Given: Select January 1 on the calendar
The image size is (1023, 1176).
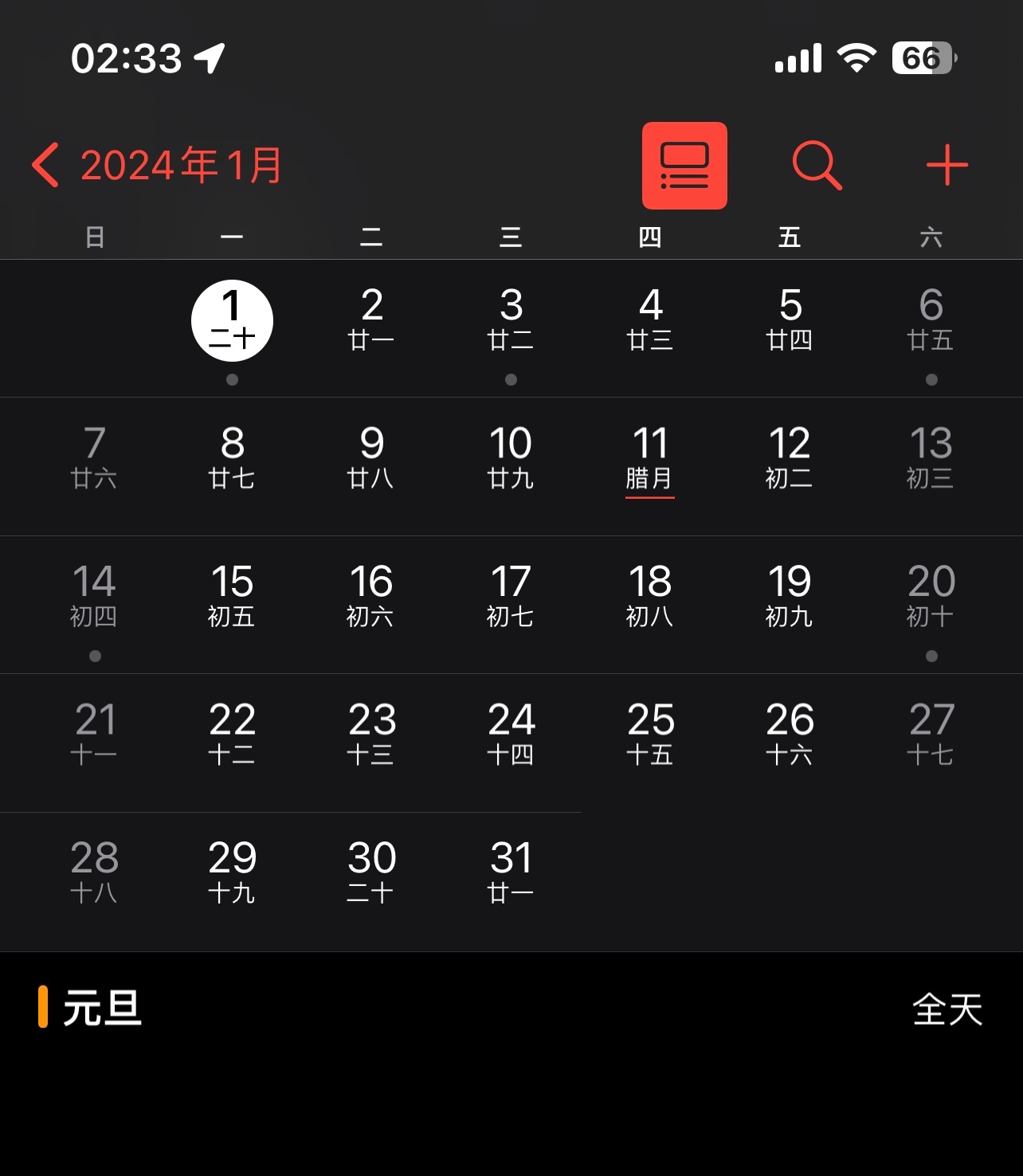Looking at the screenshot, I should [x=232, y=320].
